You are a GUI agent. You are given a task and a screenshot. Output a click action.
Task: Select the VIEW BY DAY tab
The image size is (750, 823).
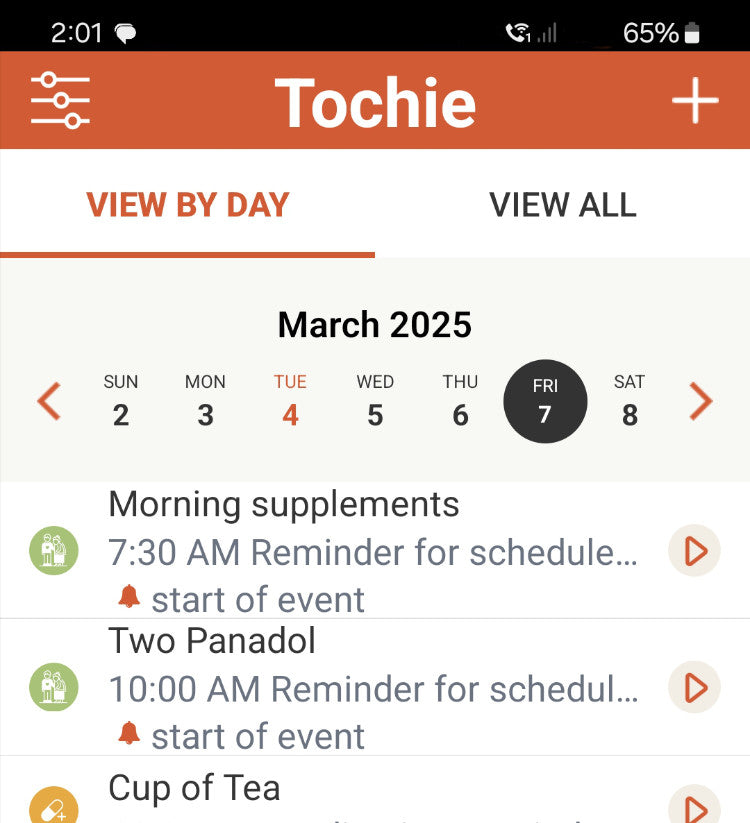188,205
